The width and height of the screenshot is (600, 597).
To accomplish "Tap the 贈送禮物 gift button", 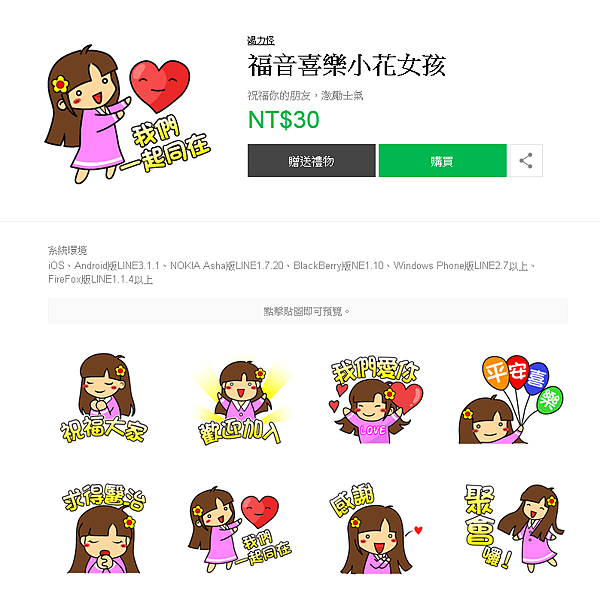I will point(311,161).
